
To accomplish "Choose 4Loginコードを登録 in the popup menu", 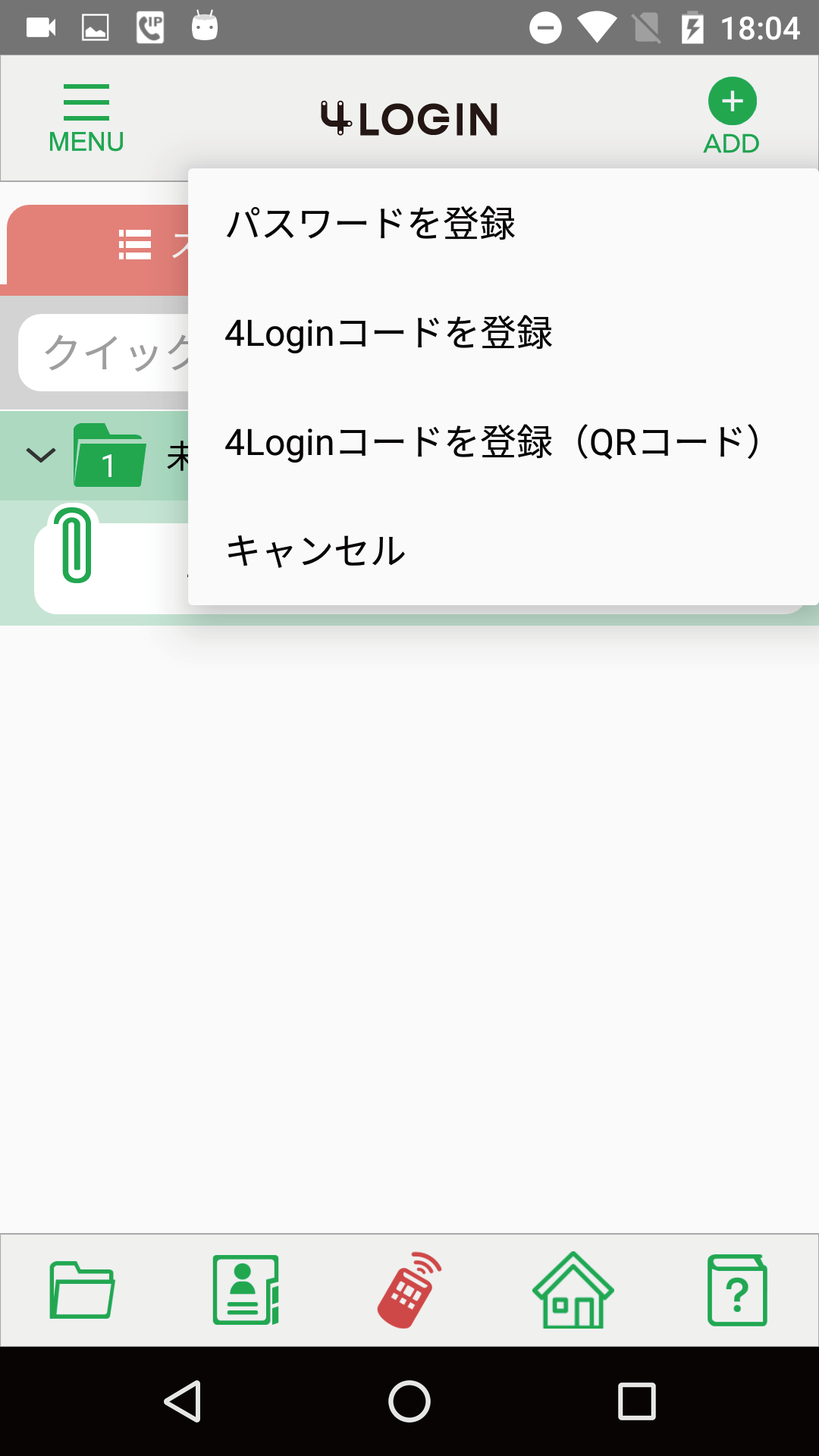I will coord(390,332).
